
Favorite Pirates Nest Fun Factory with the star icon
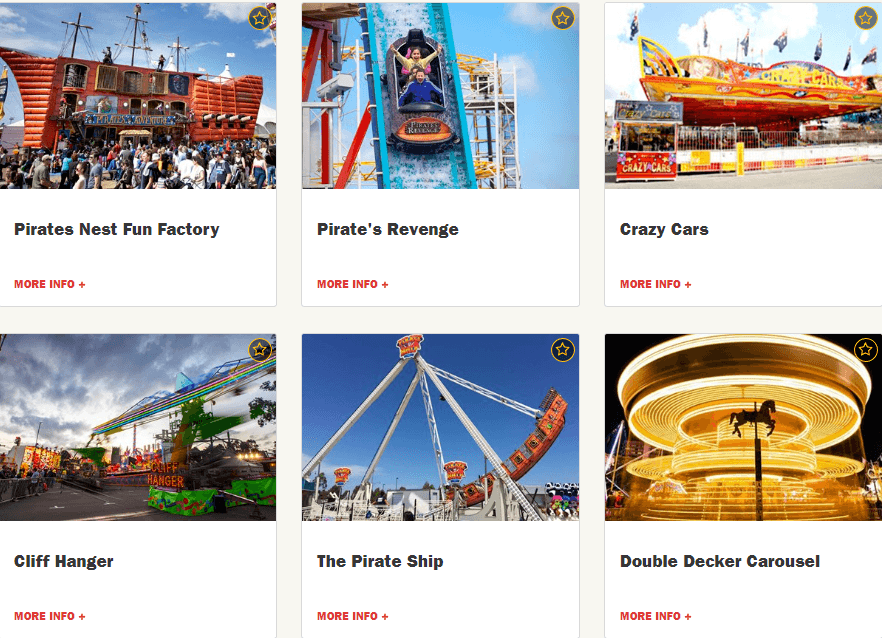[259, 18]
